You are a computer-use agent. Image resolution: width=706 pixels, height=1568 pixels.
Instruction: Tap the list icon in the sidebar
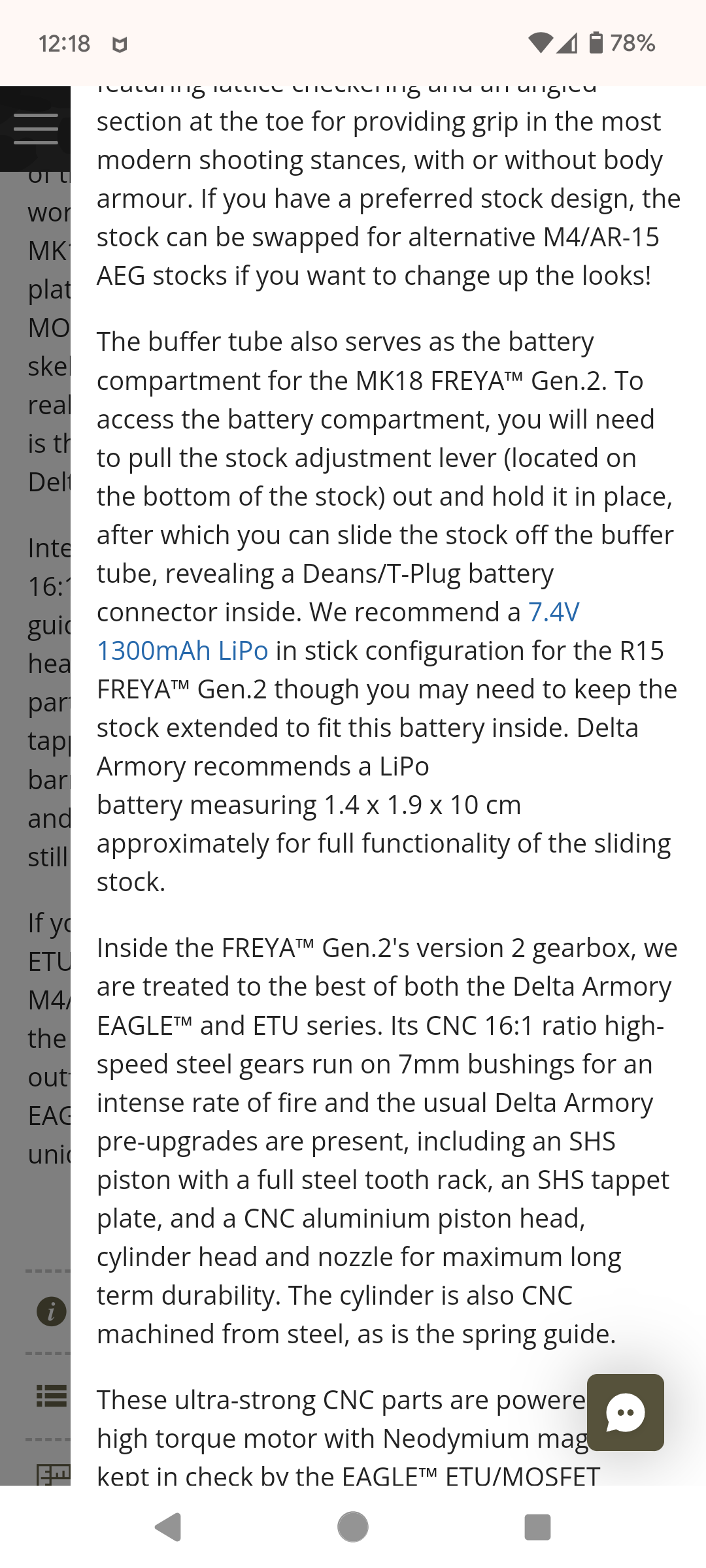(x=52, y=1396)
